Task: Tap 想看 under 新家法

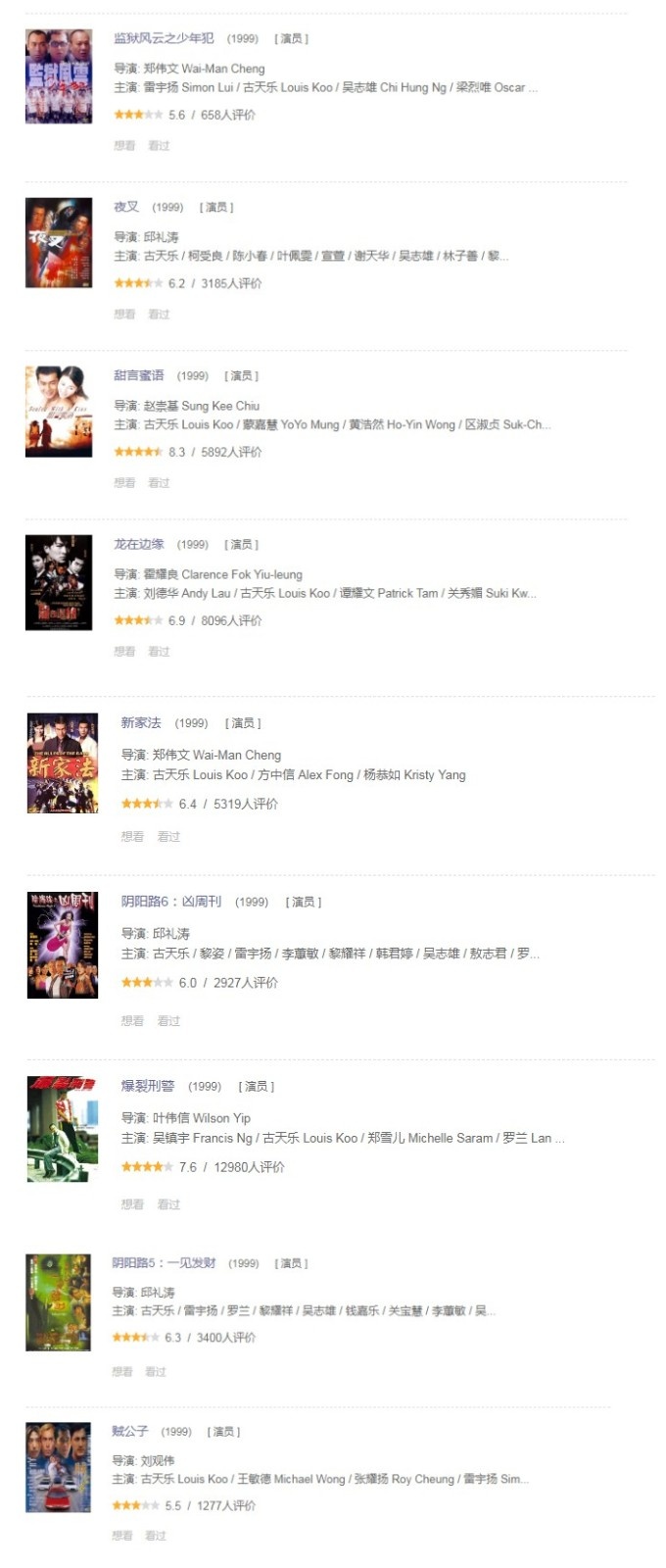Action: [132, 836]
